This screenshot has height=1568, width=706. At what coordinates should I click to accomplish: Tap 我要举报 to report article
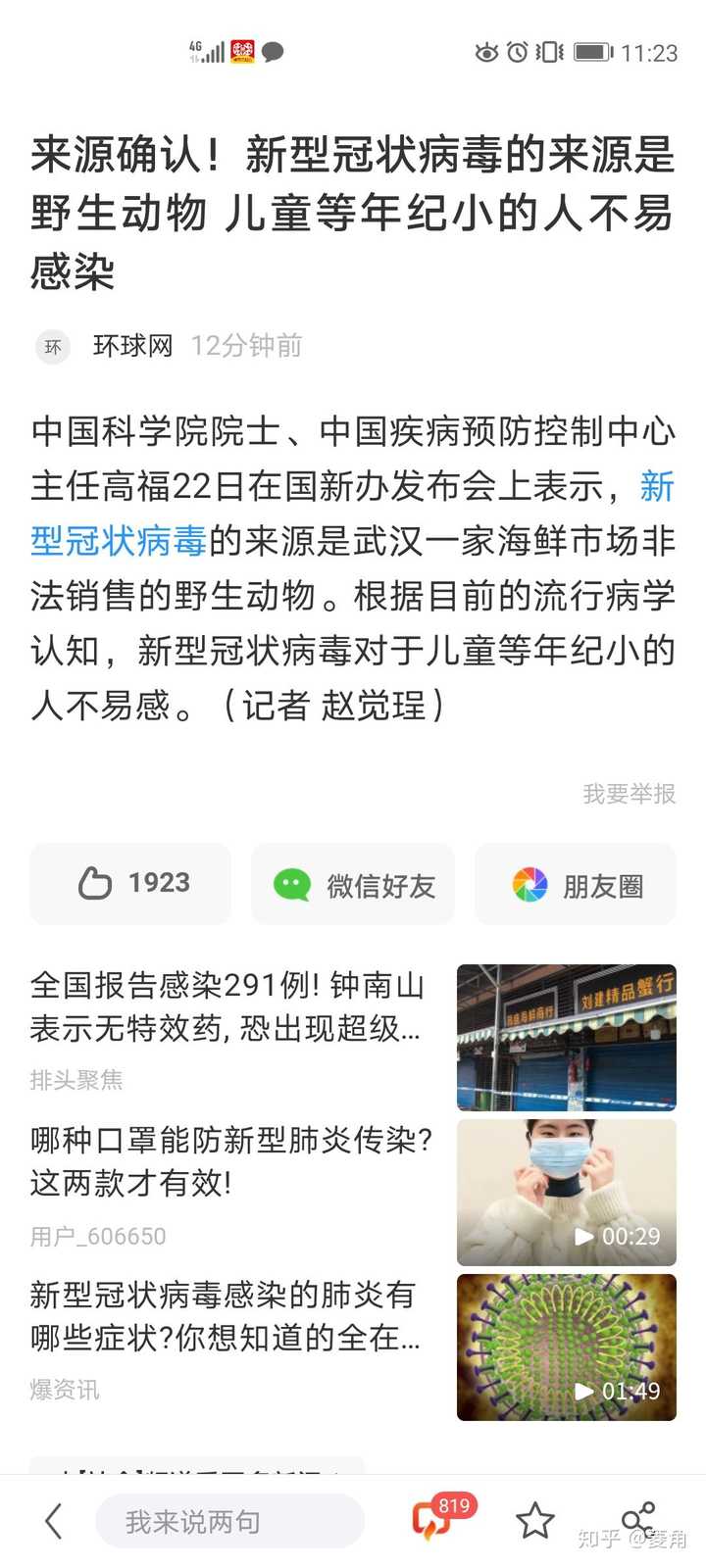point(630,794)
